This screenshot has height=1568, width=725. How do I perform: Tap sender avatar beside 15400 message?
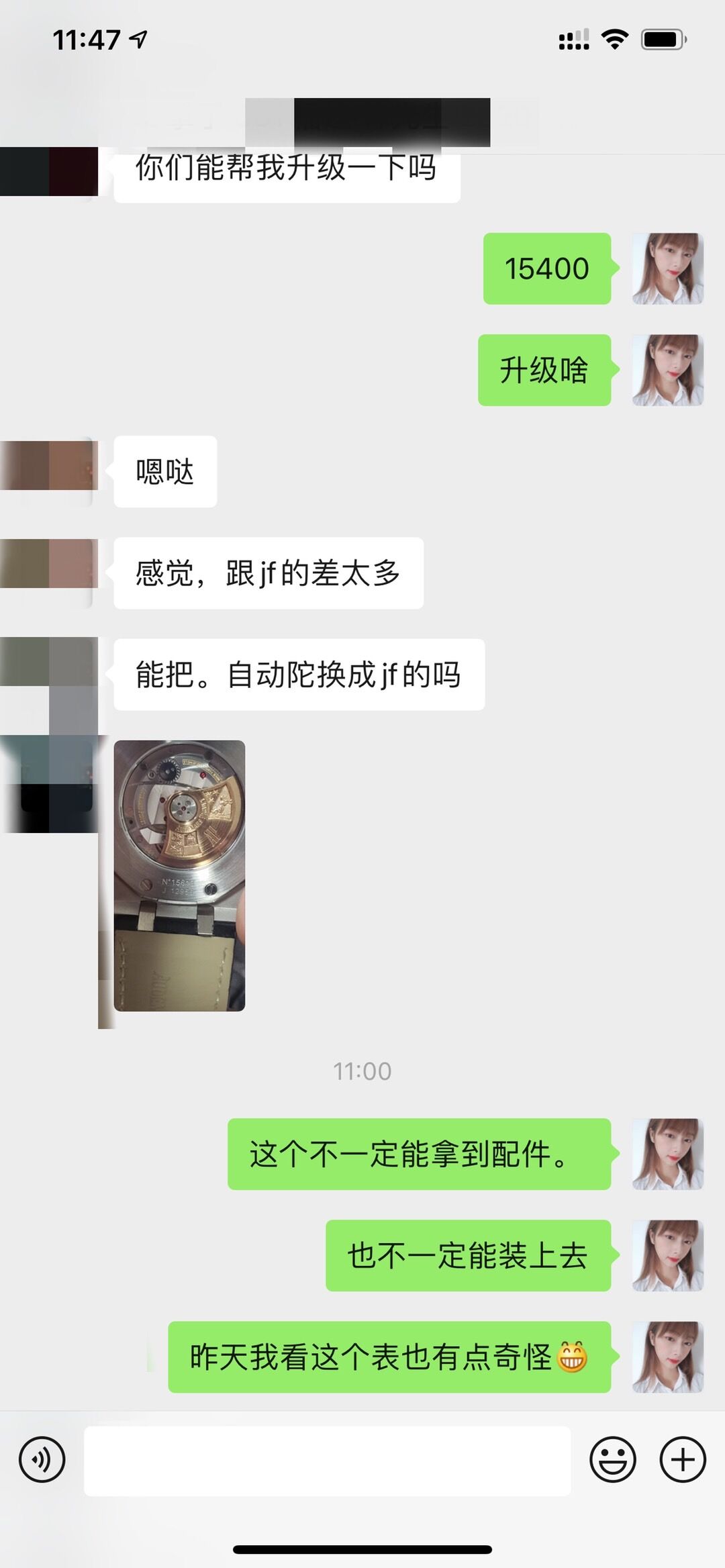tap(667, 268)
